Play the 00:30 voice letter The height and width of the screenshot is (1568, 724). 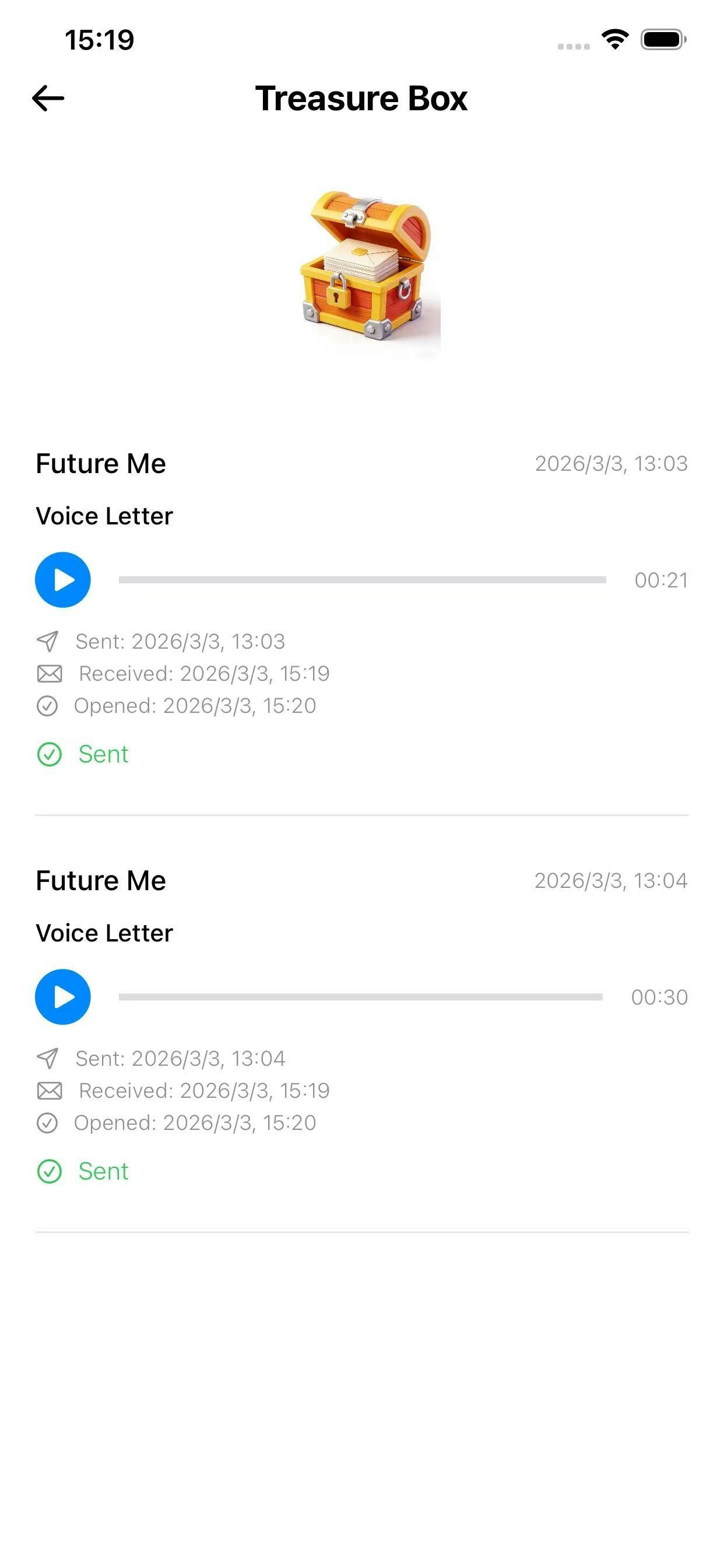click(x=63, y=996)
